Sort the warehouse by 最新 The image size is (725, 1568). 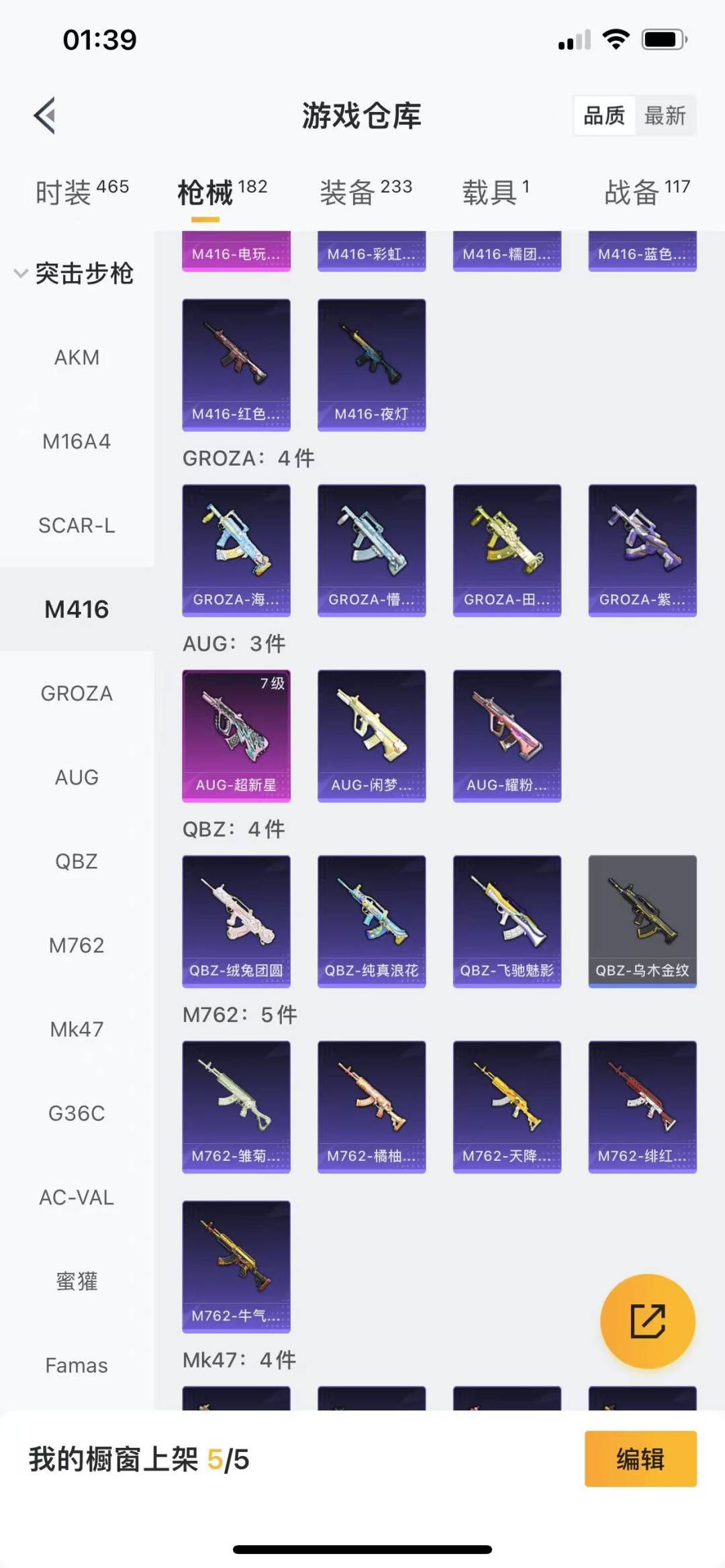(x=664, y=115)
